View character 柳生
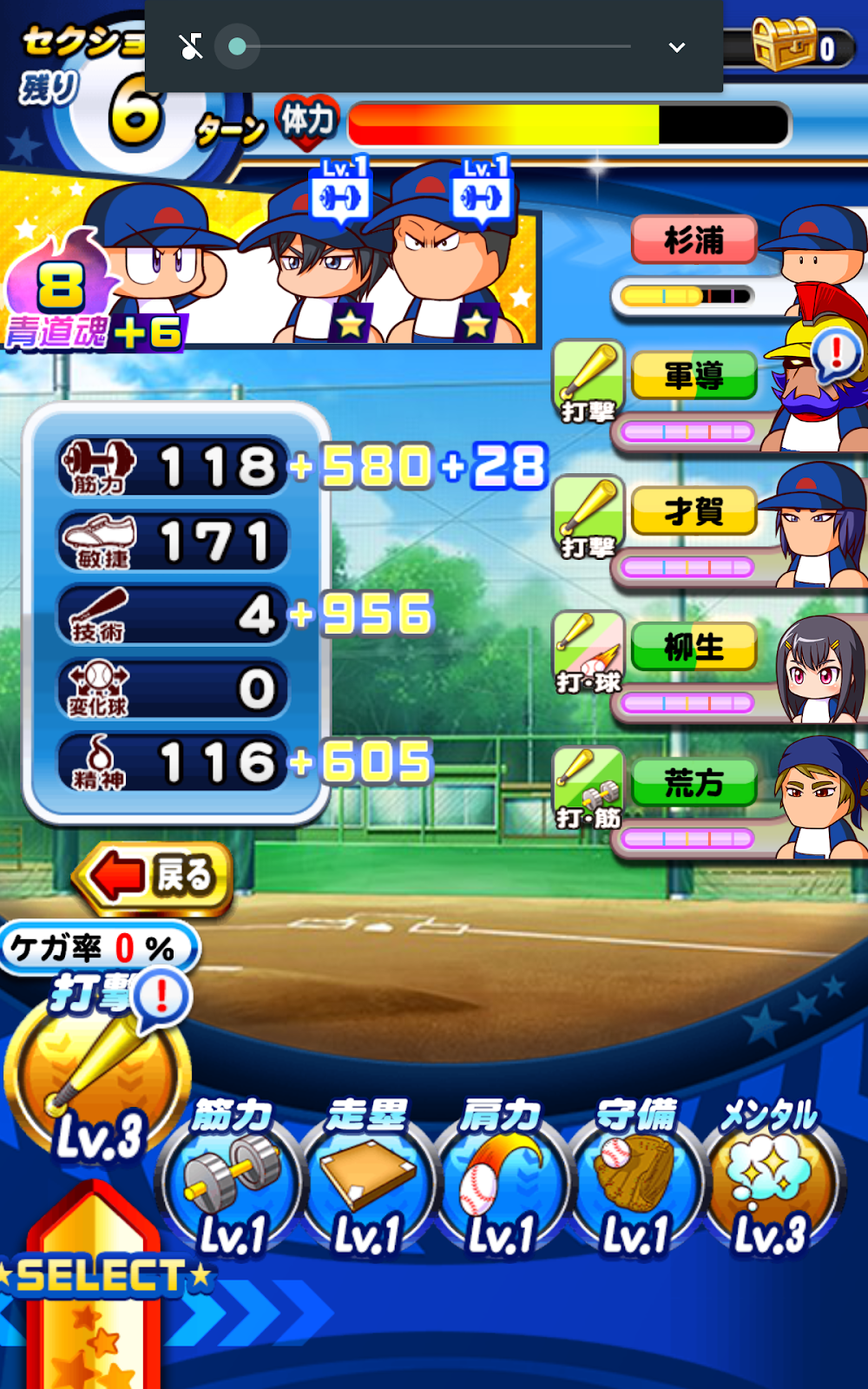The image size is (868, 1389). [x=694, y=647]
